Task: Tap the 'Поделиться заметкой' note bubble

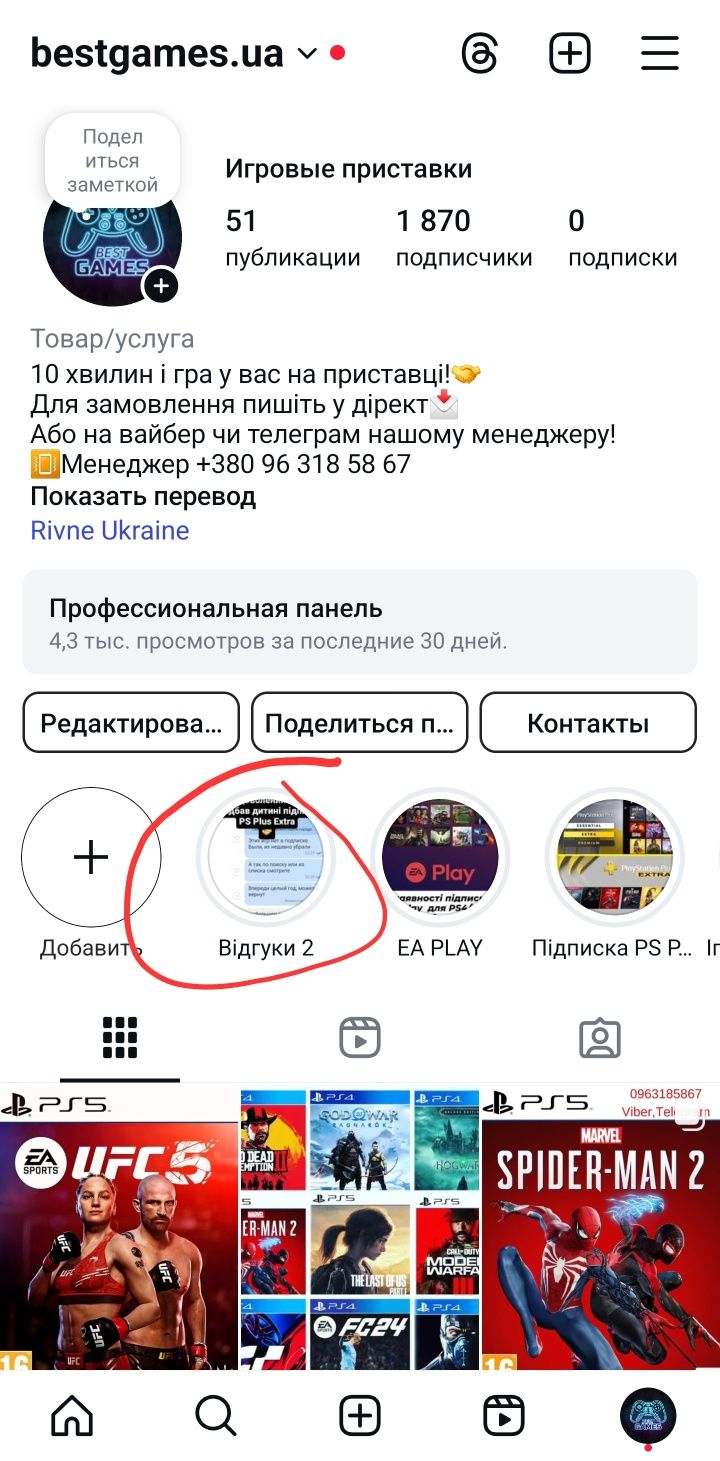Action: (112, 161)
